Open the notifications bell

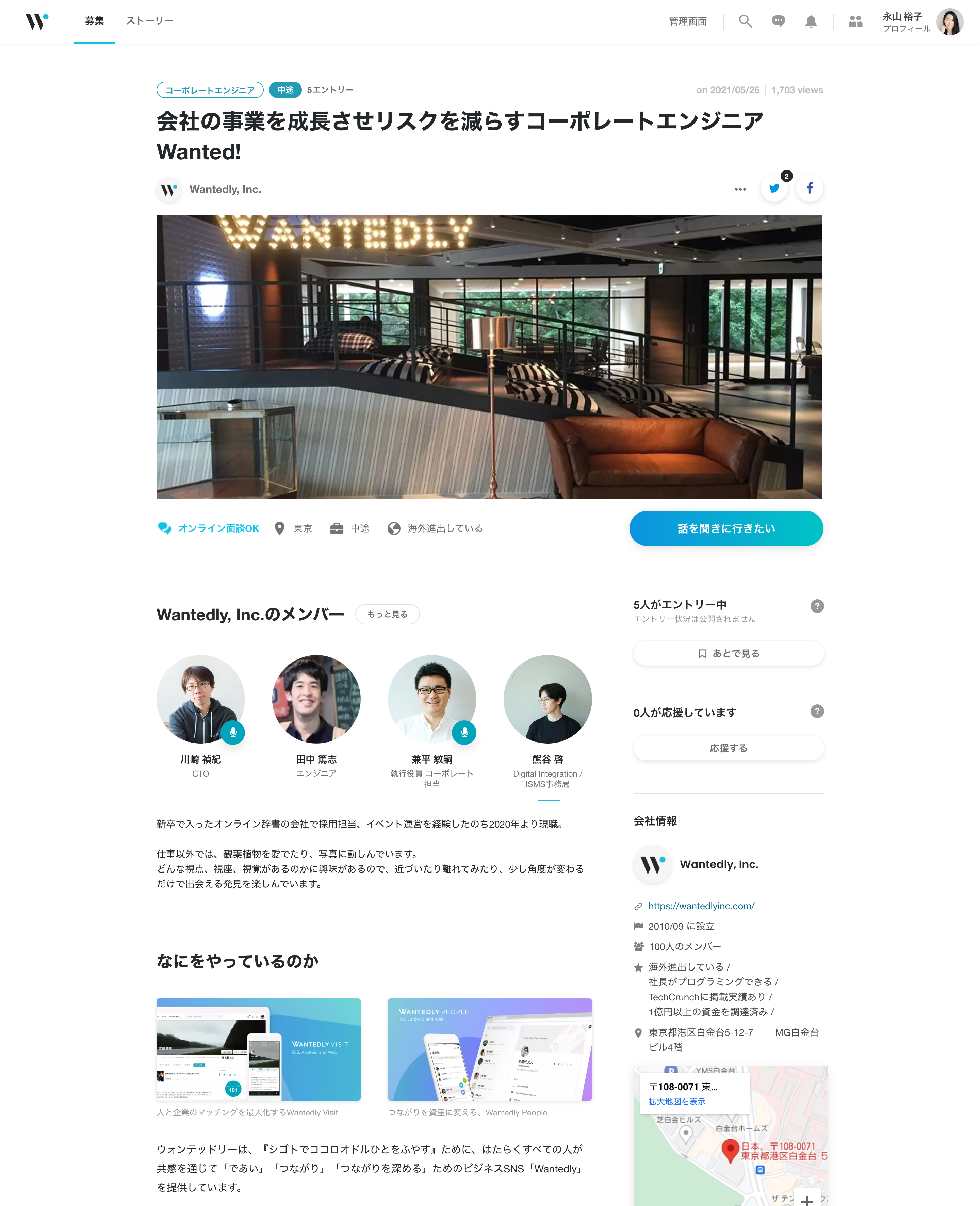click(811, 21)
